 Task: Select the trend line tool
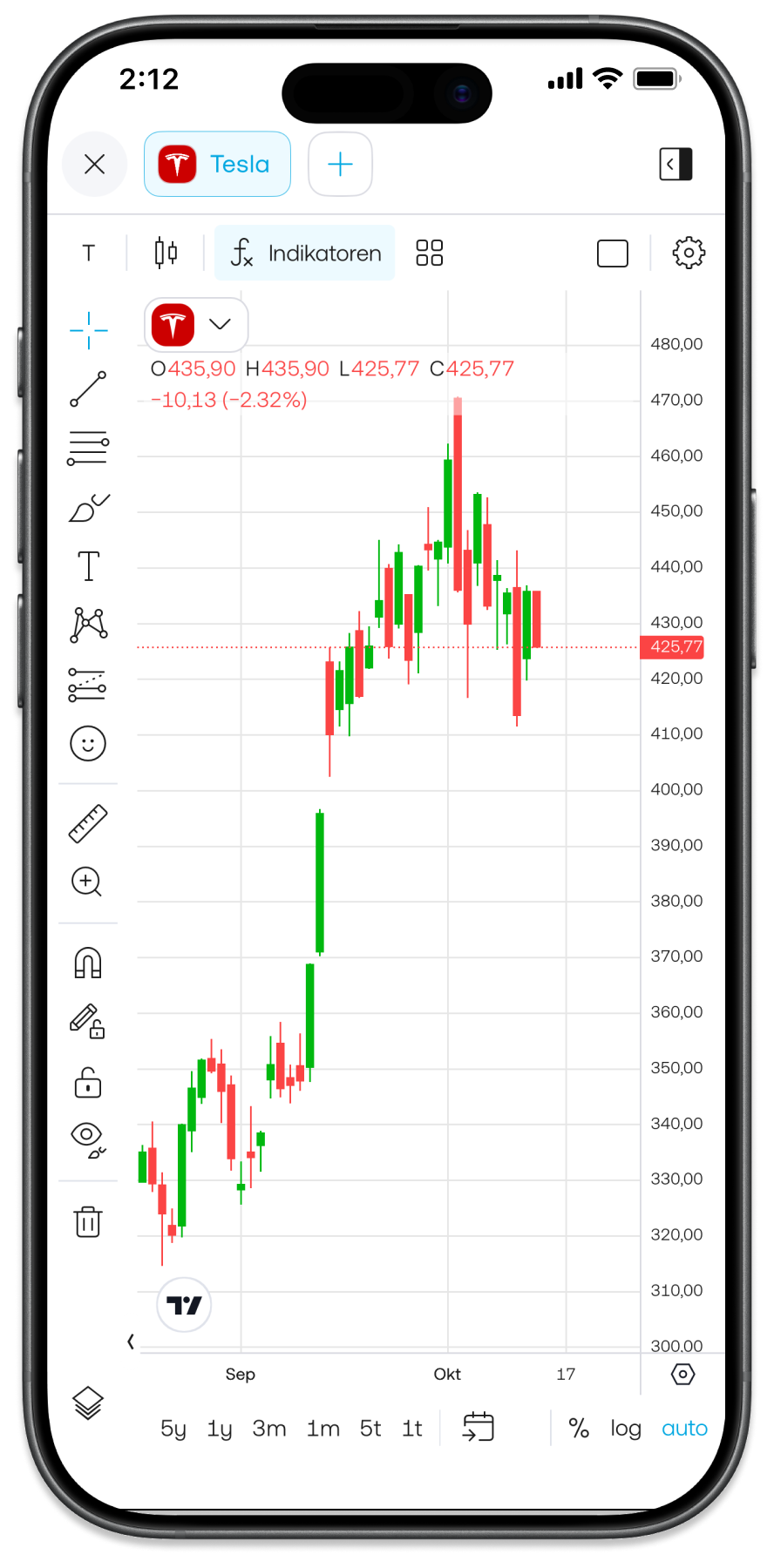(x=88, y=389)
